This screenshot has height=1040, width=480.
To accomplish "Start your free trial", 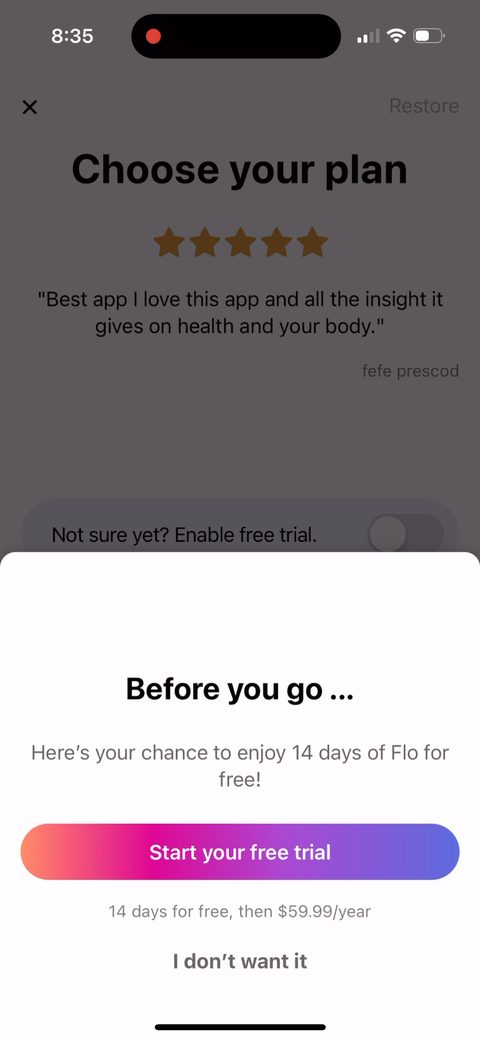I will click(240, 852).
